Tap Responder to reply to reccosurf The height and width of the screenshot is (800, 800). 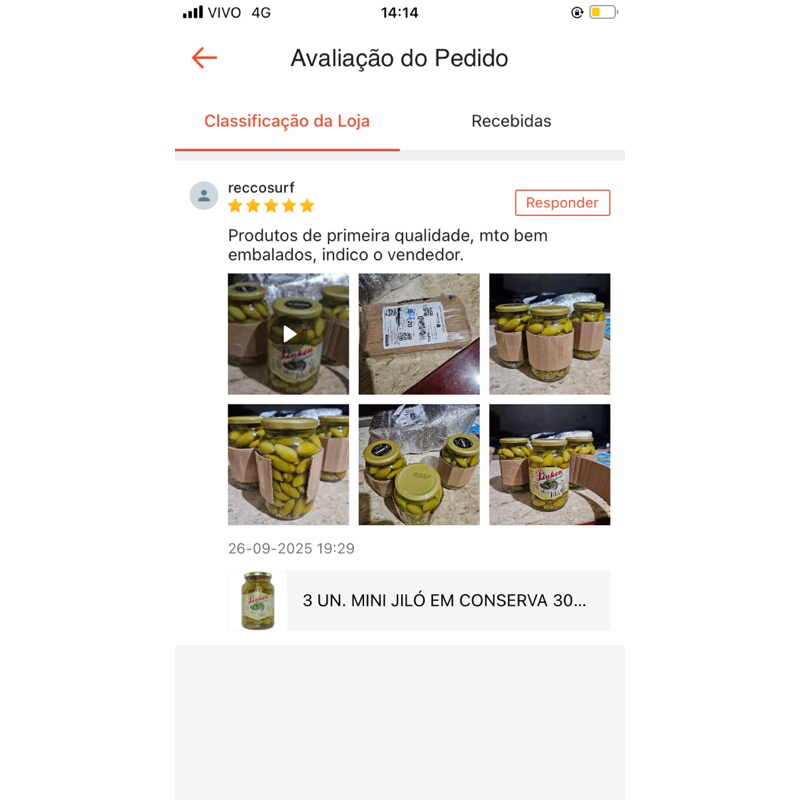click(x=562, y=203)
